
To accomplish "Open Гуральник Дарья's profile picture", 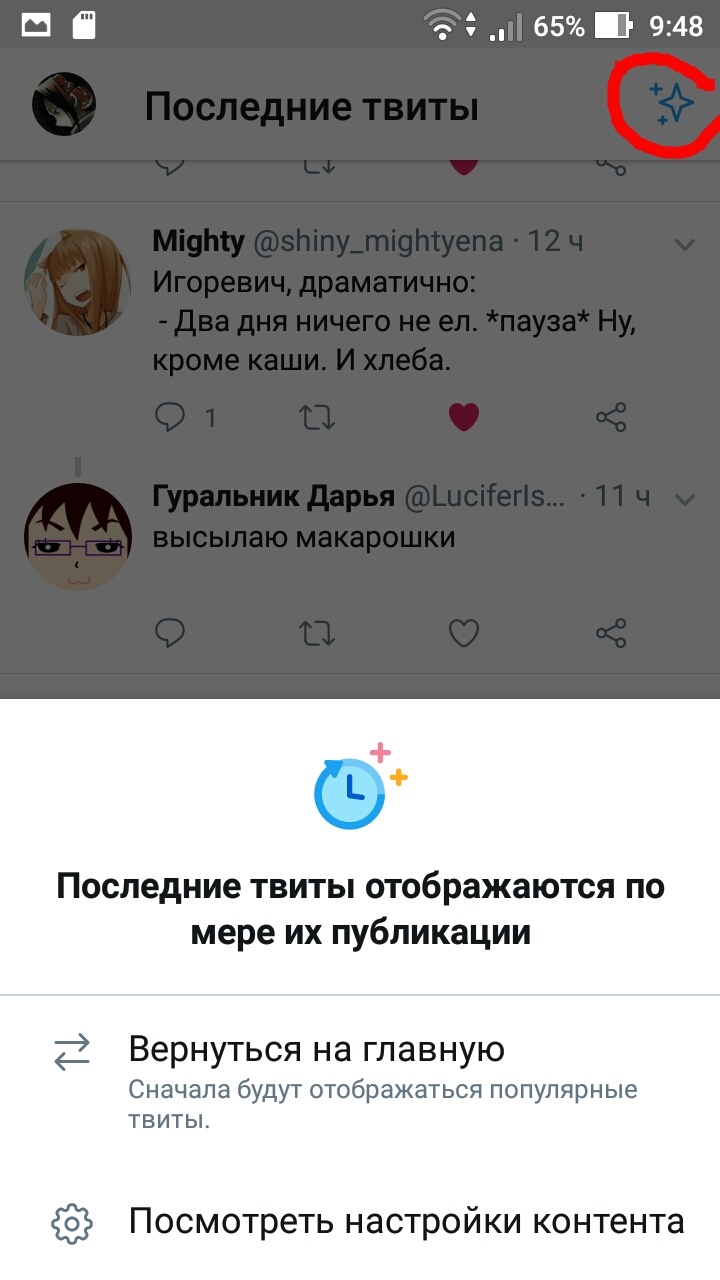I will click(x=77, y=539).
